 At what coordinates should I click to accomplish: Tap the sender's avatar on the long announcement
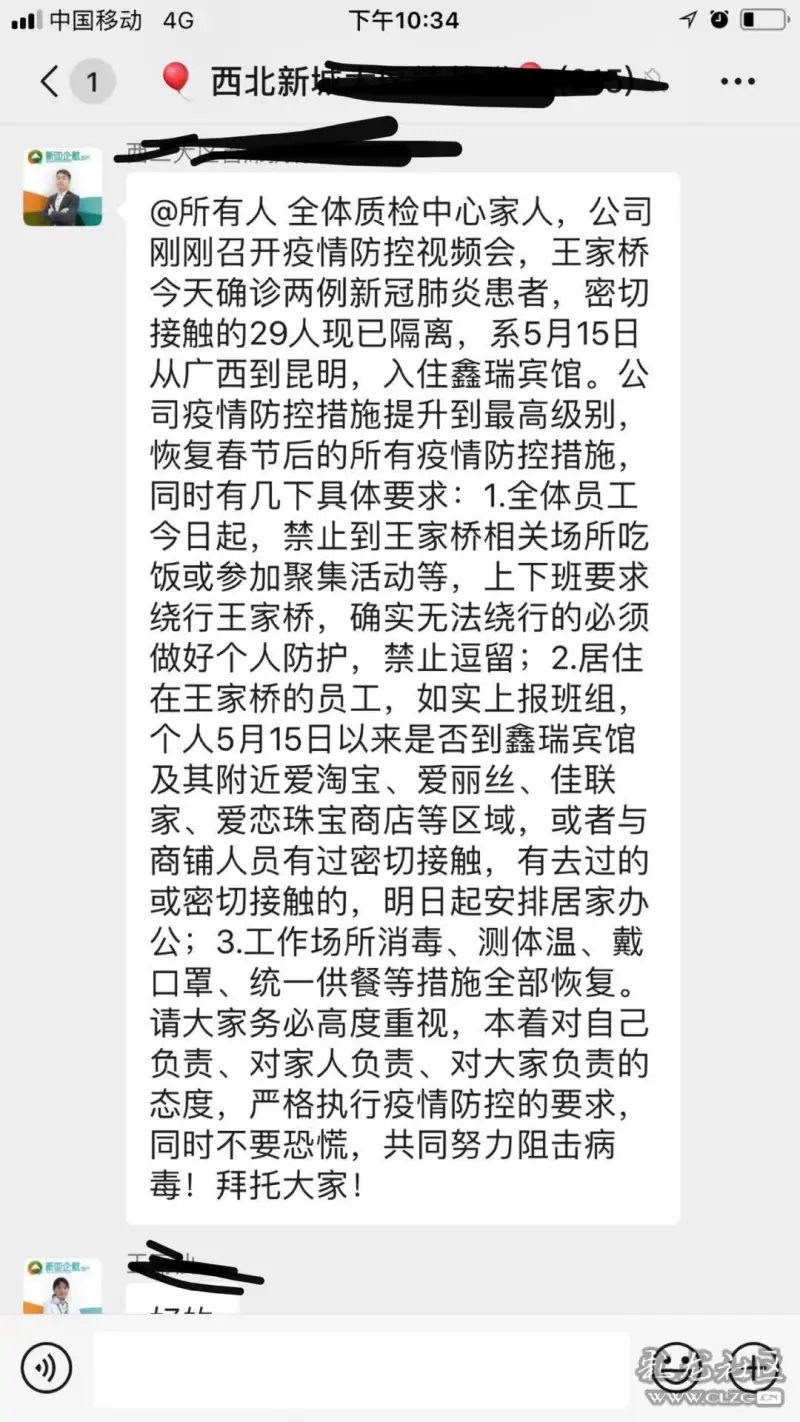[x=63, y=186]
